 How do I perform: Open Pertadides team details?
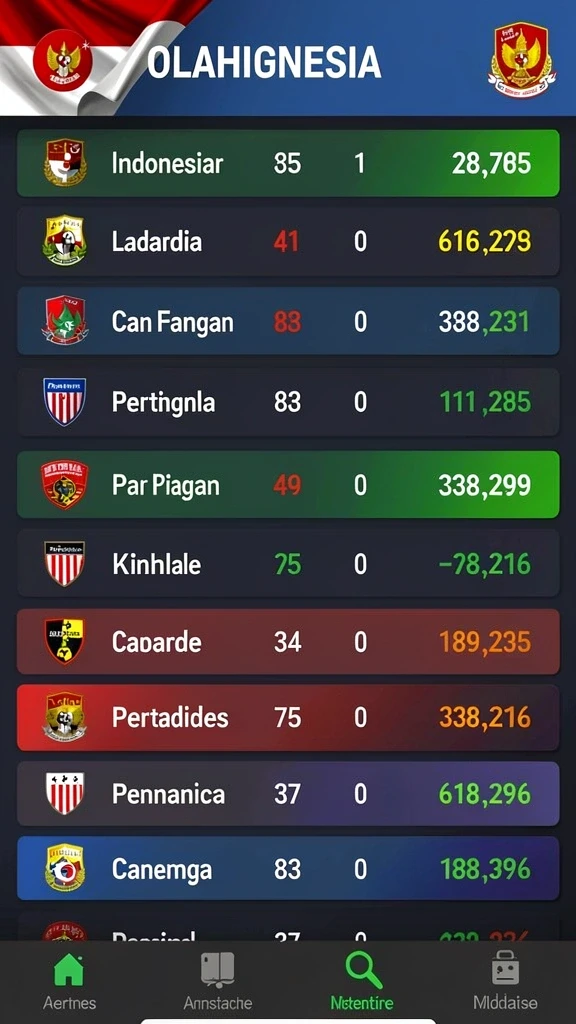288,718
